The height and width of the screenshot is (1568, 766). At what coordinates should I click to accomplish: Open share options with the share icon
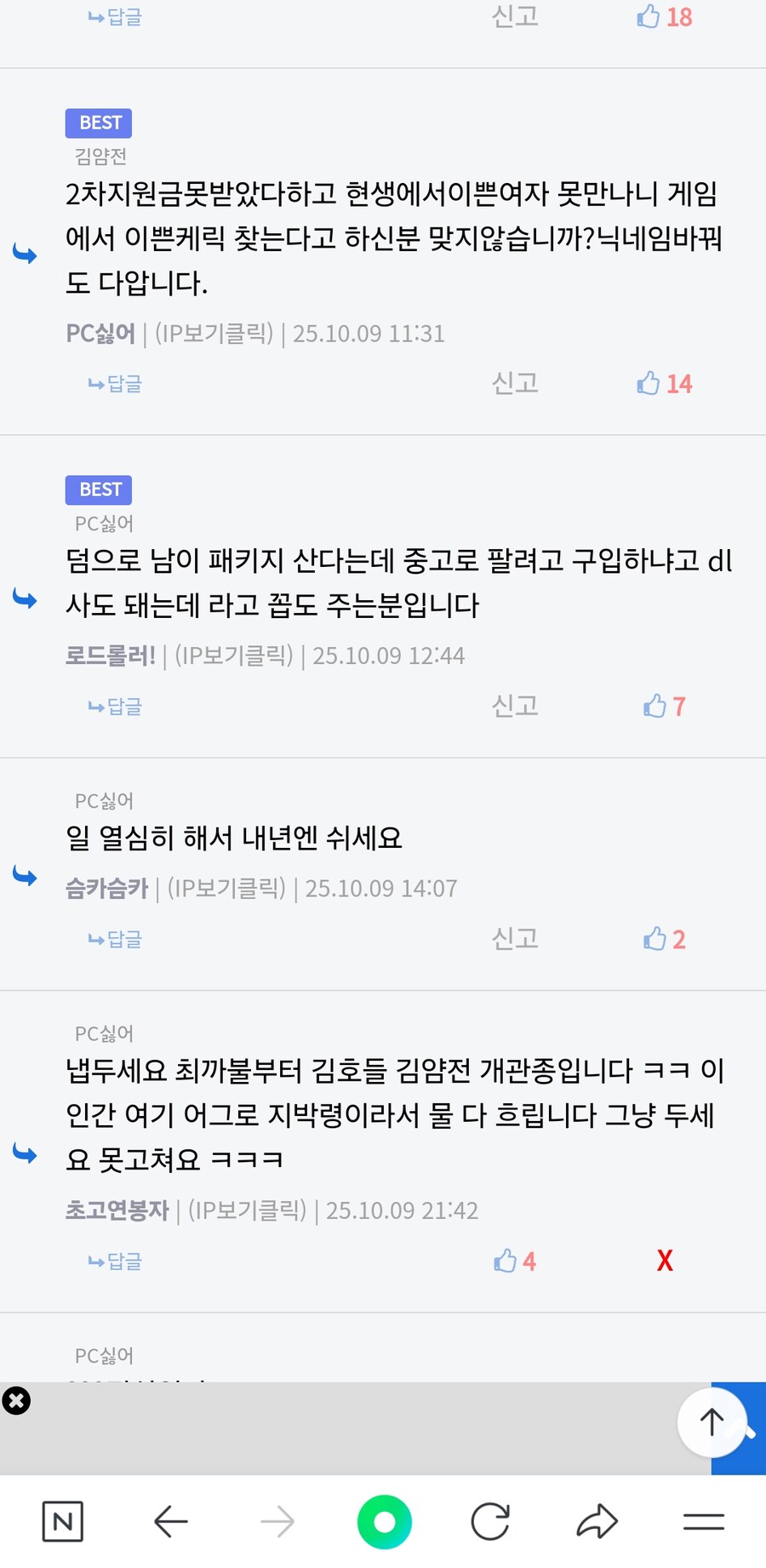coord(597,1521)
